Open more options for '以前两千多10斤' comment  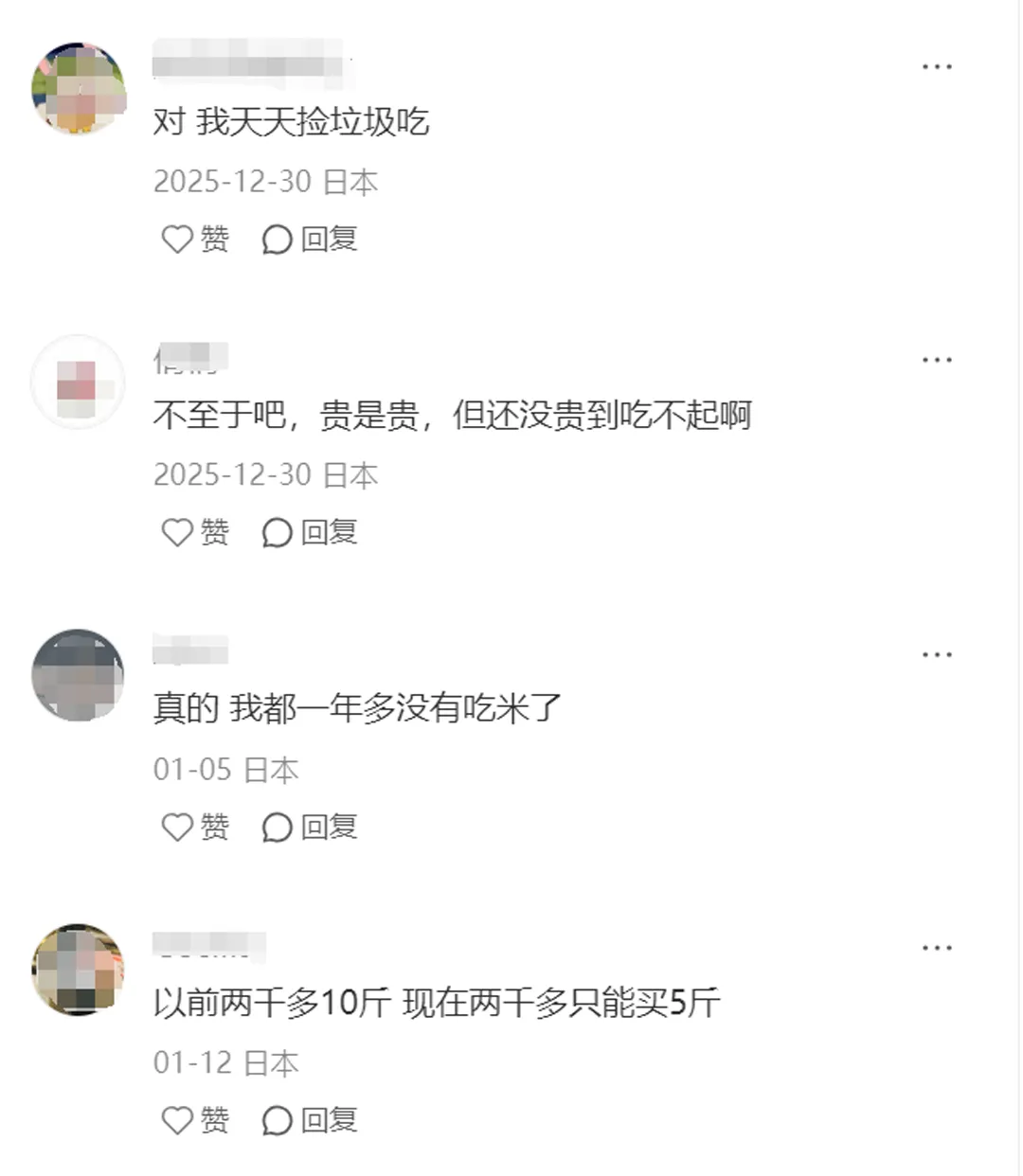click(x=936, y=948)
